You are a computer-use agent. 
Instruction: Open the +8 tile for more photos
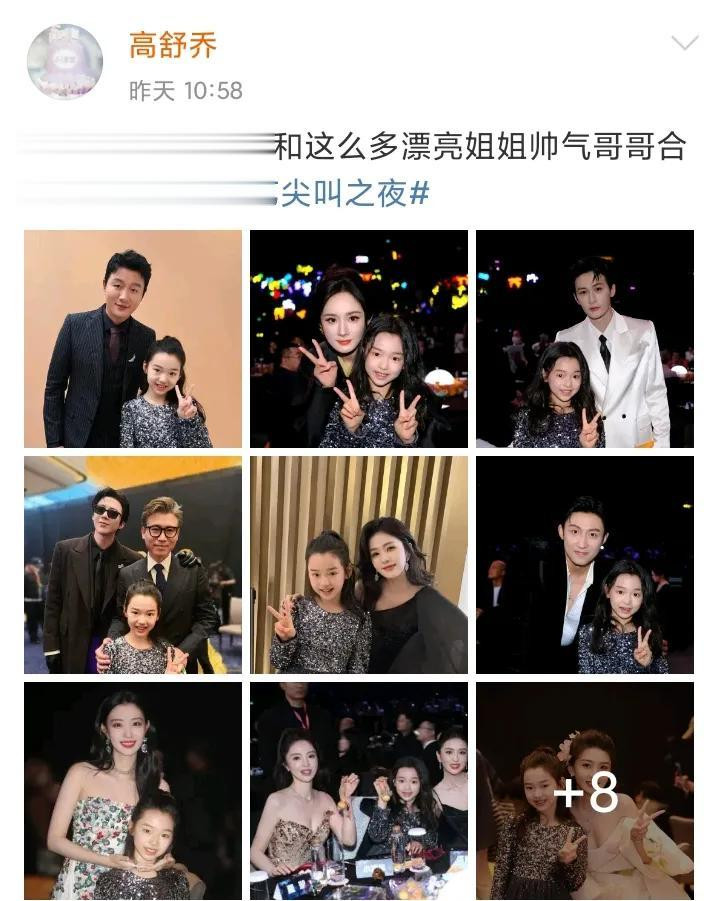pos(585,791)
